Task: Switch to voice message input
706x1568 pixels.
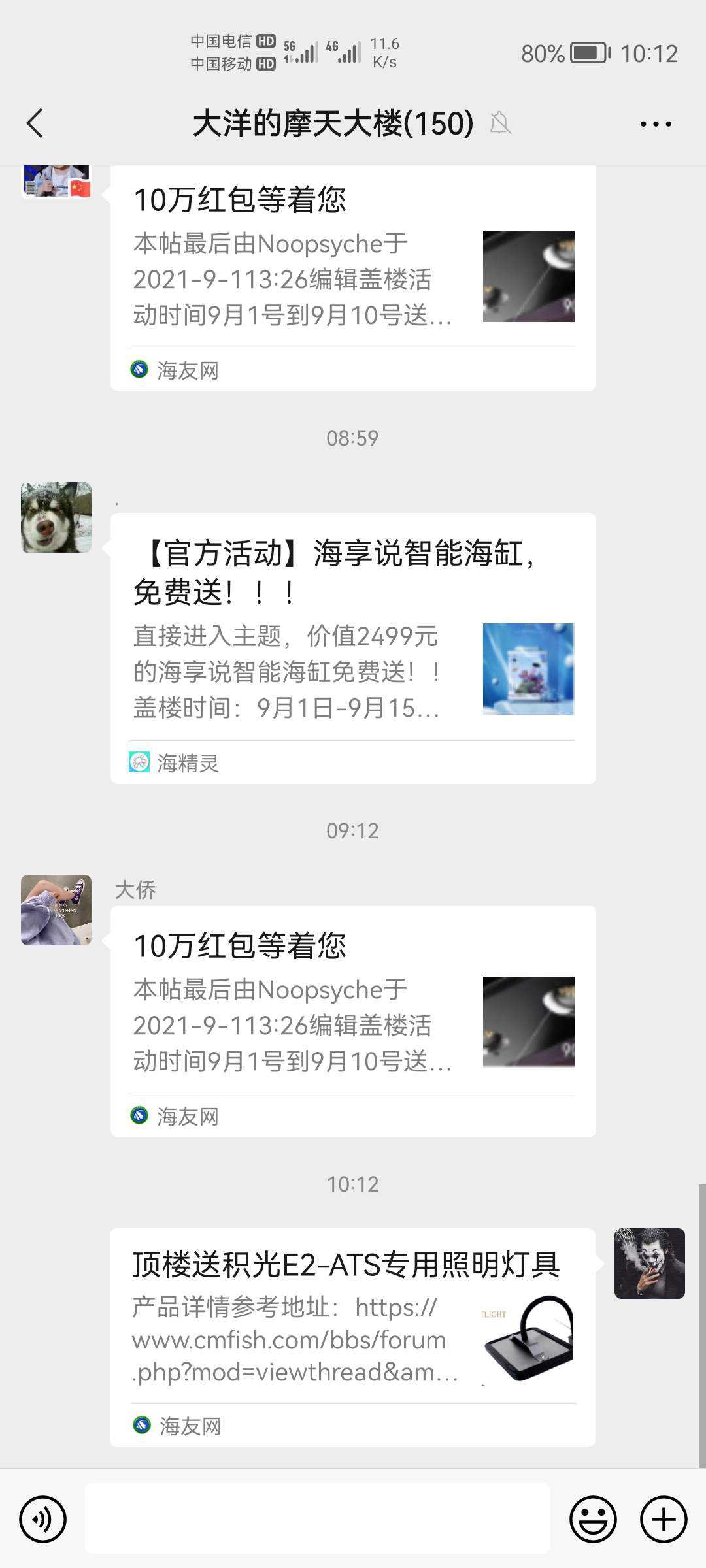Action: (43, 1519)
